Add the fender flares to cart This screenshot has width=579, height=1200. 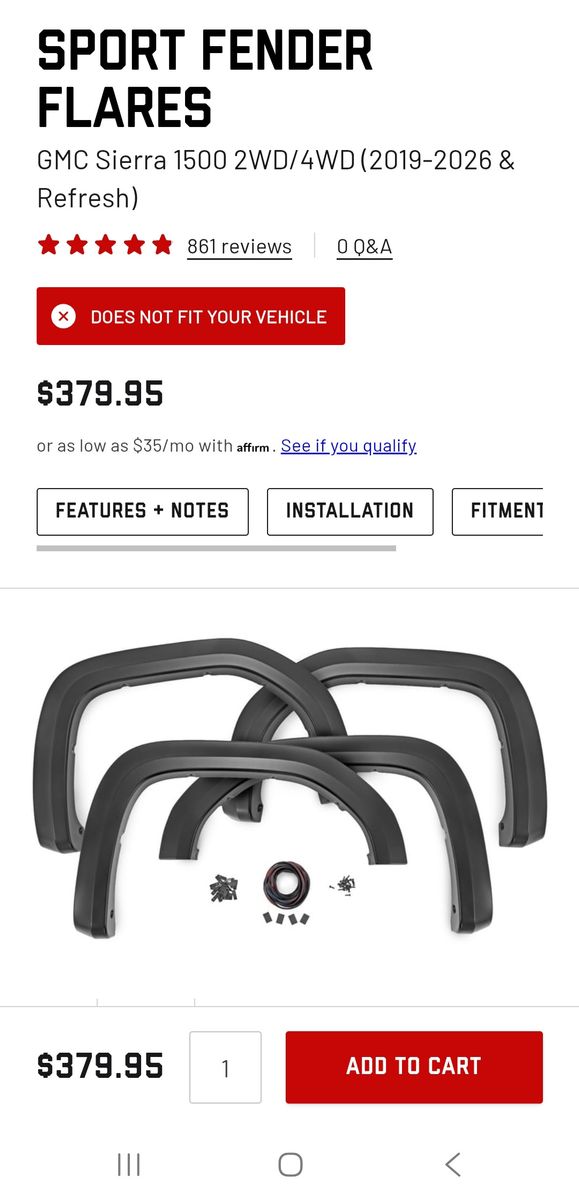pyautogui.click(x=414, y=1067)
